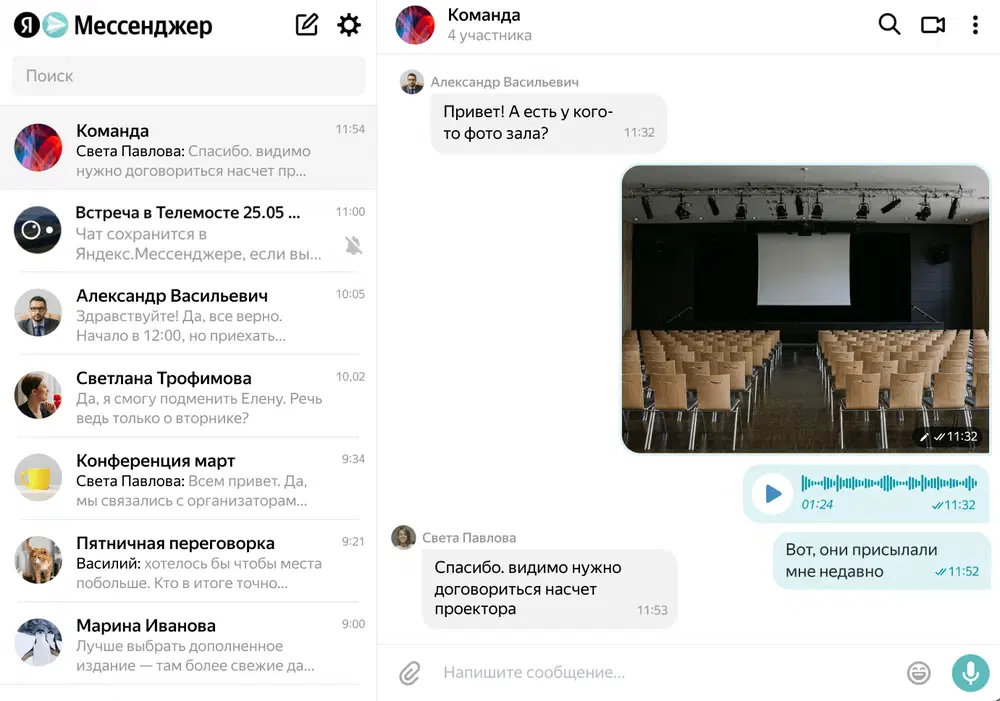Open chat with Светлана Трофимова

pos(188,396)
